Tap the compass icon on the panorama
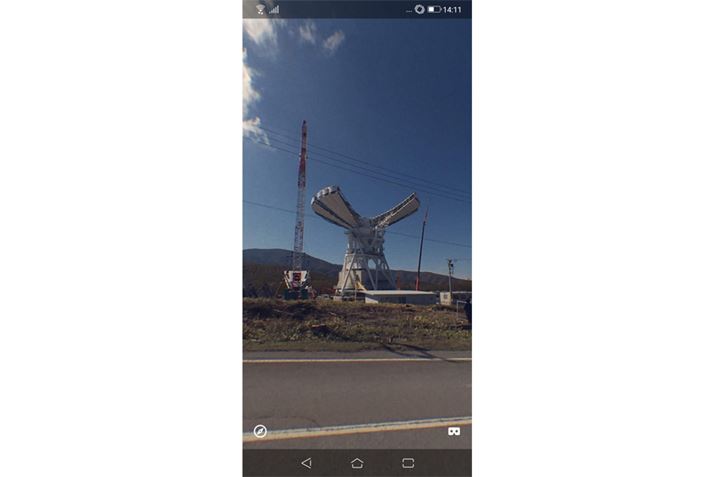 pyautogui.click(x=260, y=431)
